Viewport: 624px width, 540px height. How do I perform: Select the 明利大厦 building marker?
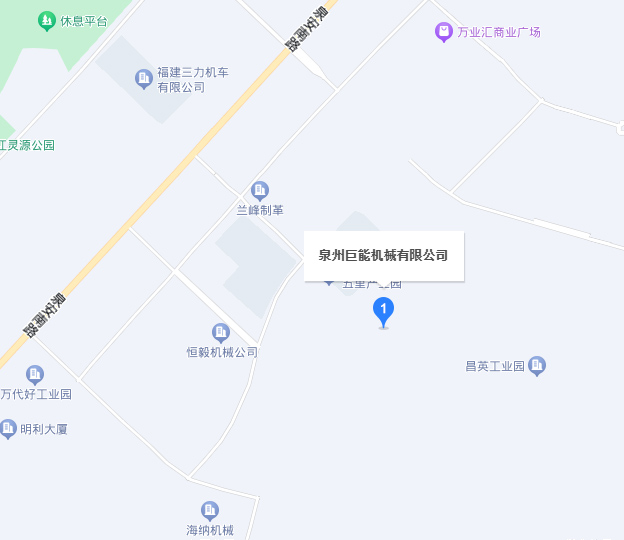click(9, 429)
